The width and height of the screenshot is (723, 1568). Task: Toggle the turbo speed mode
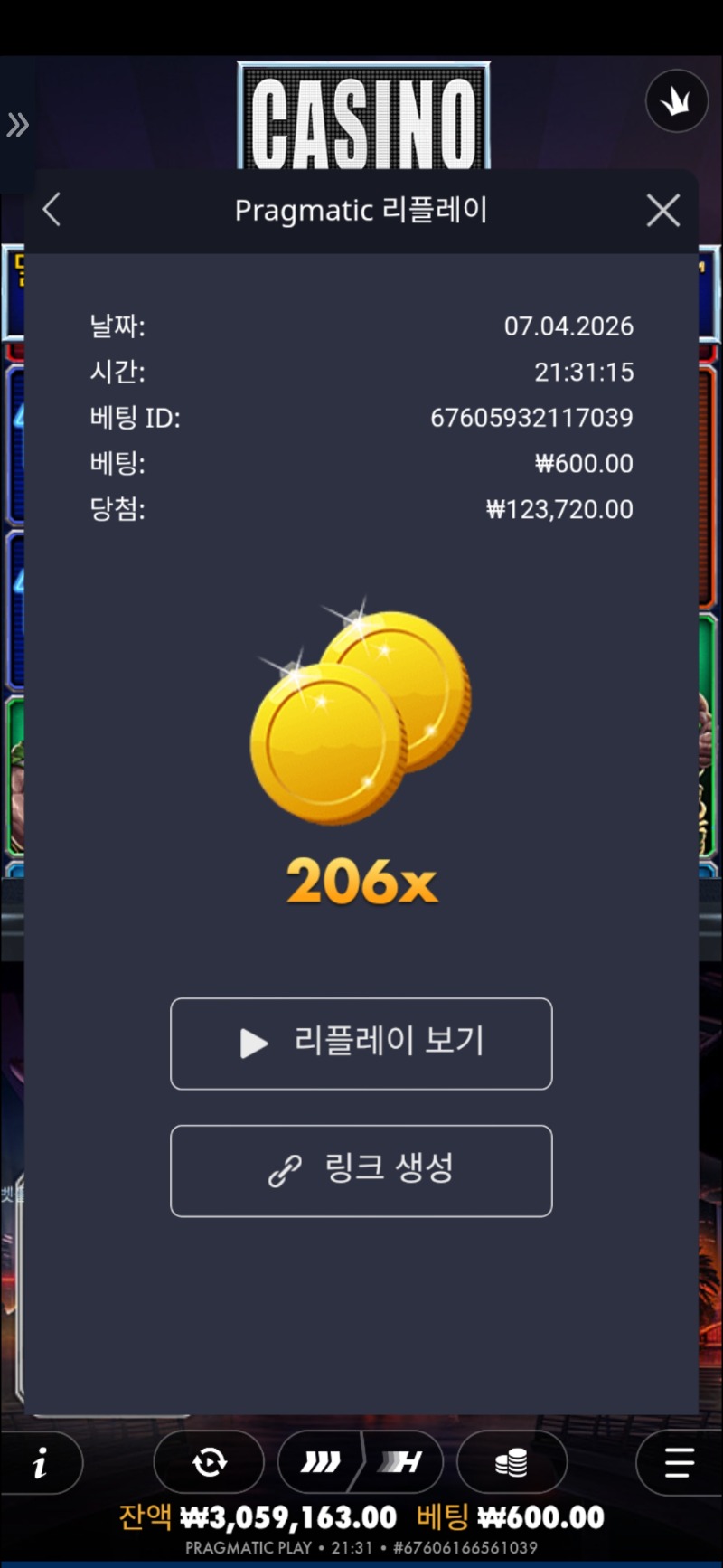pyautogui.click(x=361, y=1462)
